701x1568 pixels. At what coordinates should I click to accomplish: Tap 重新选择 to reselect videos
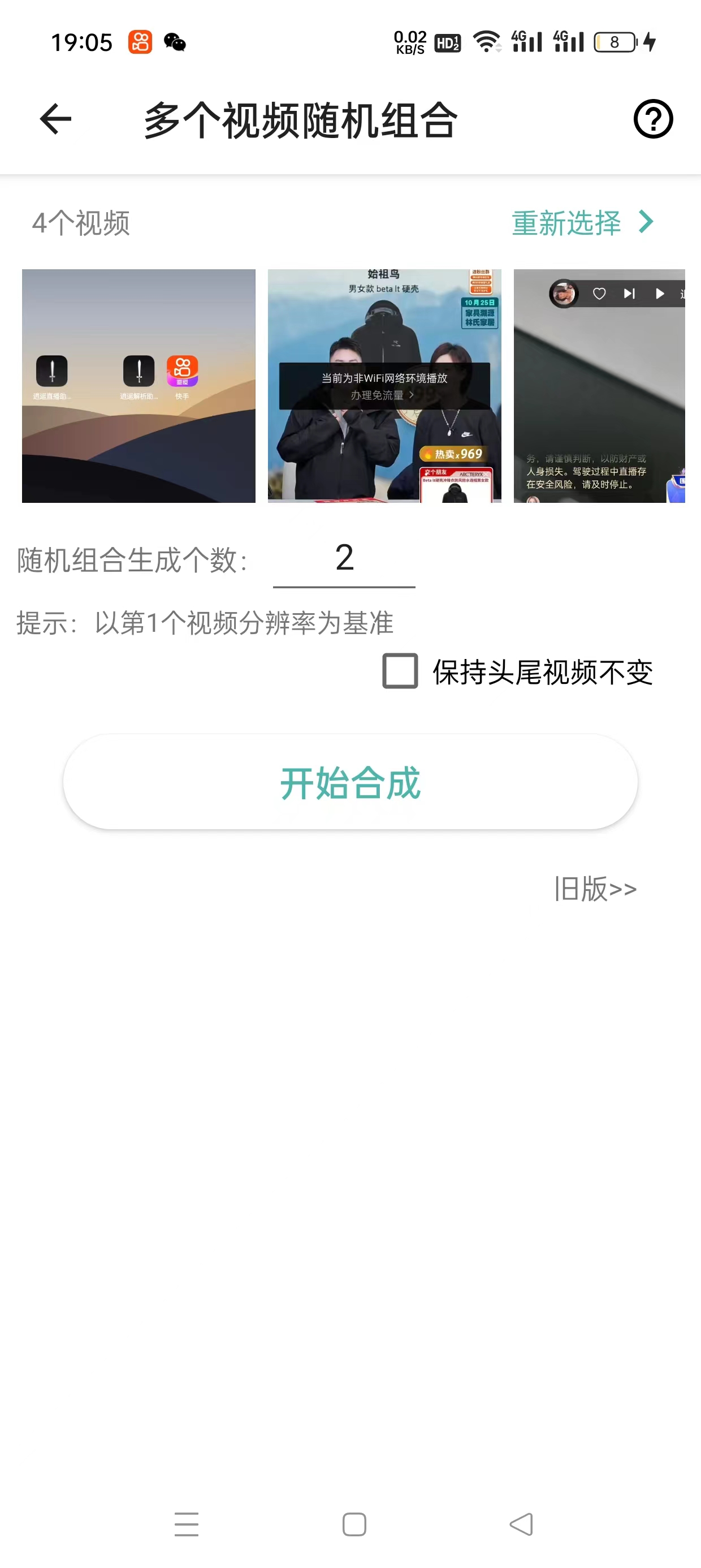[565, 223]
